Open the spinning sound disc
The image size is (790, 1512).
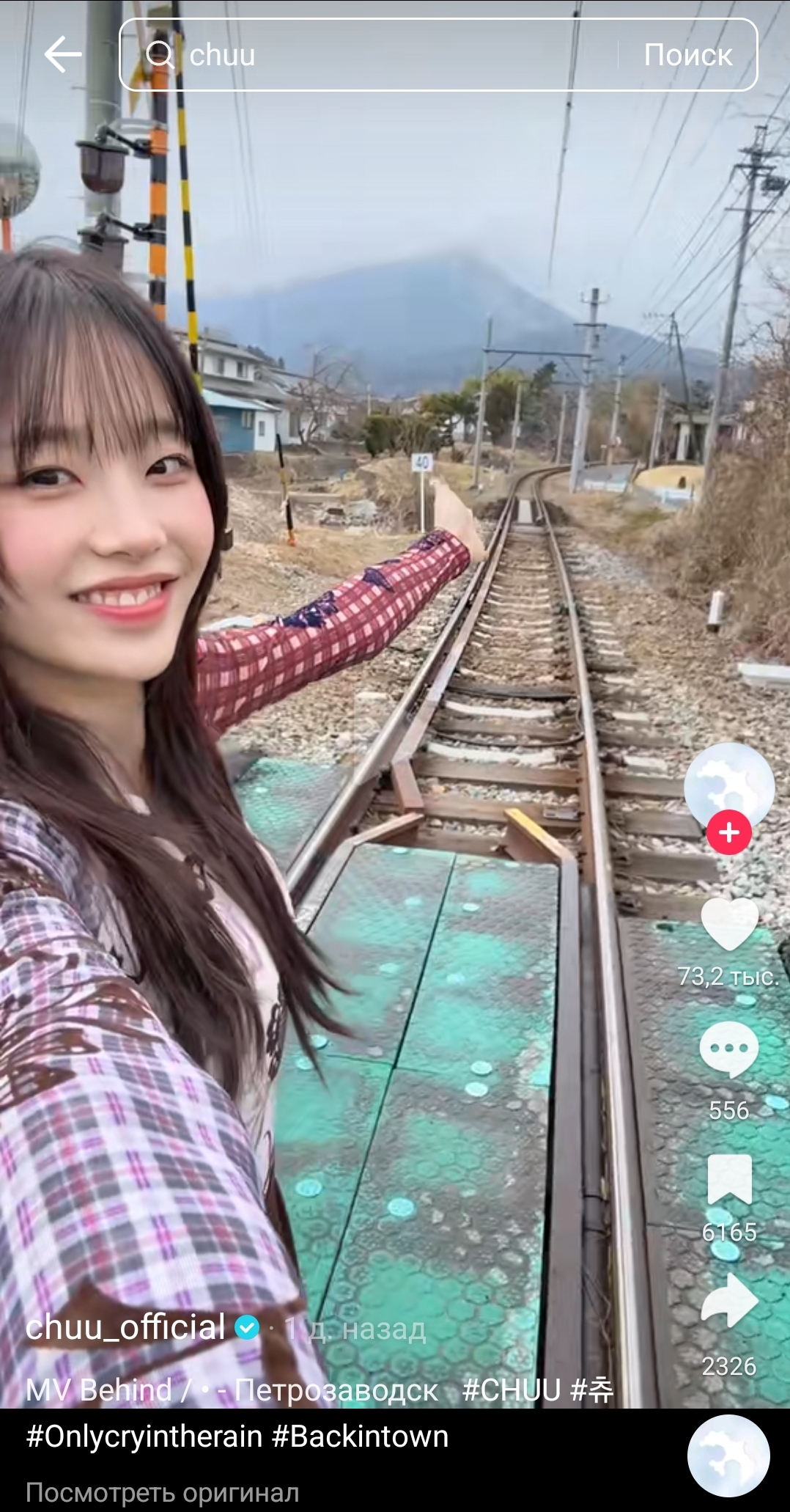[728, 1456]
